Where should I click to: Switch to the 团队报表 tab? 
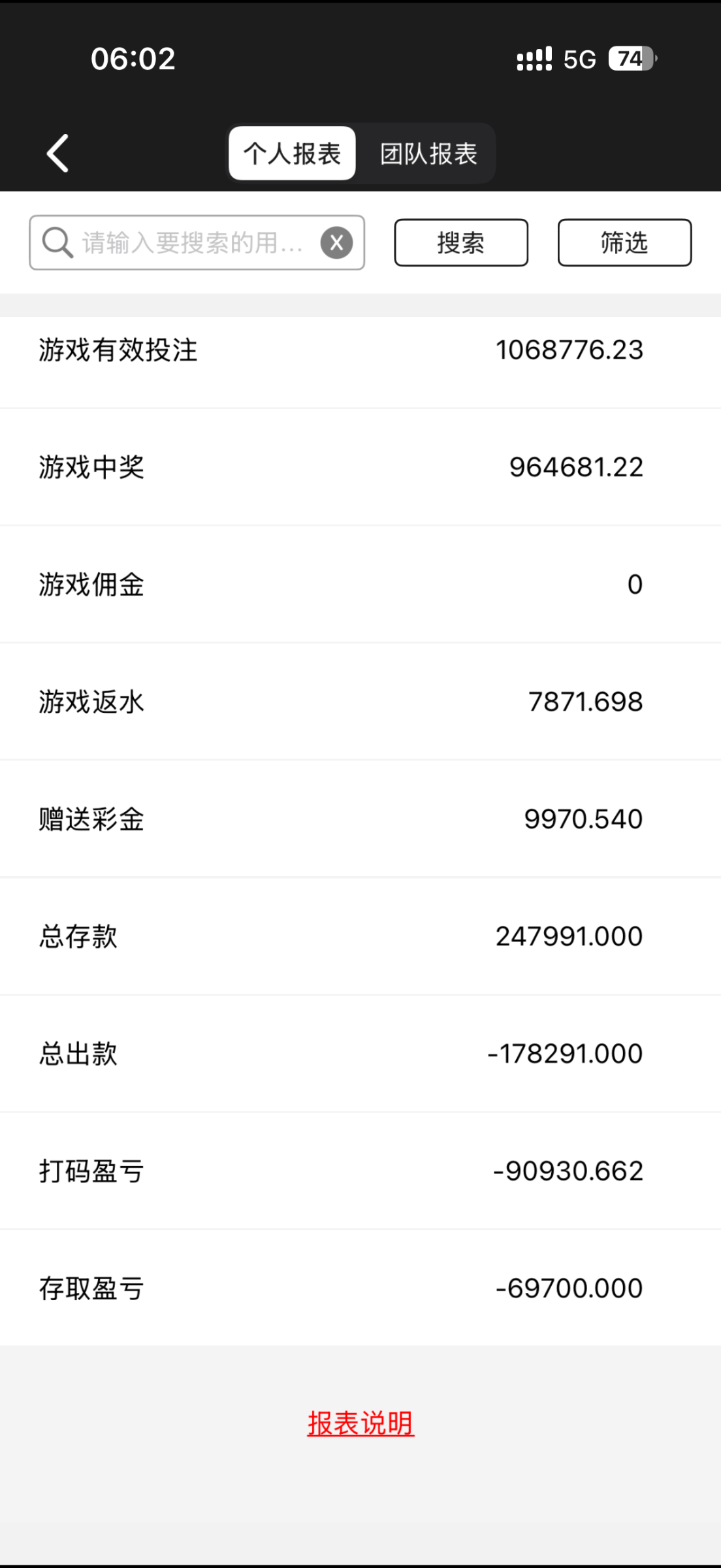click(x=428, y=154)
